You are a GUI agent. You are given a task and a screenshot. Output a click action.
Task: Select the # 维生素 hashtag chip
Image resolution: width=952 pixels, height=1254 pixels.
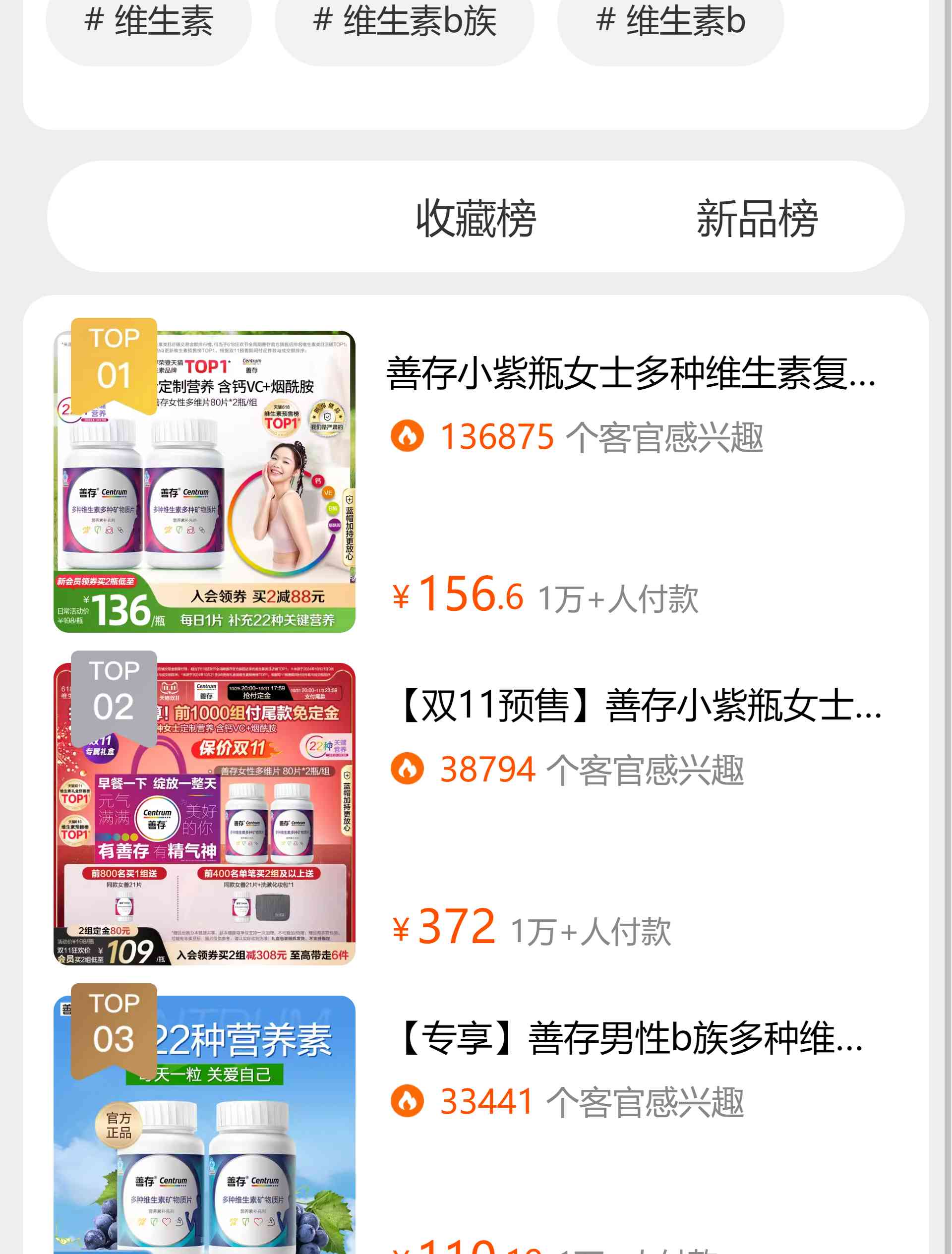pyautogui.click(x=149, y=23)
